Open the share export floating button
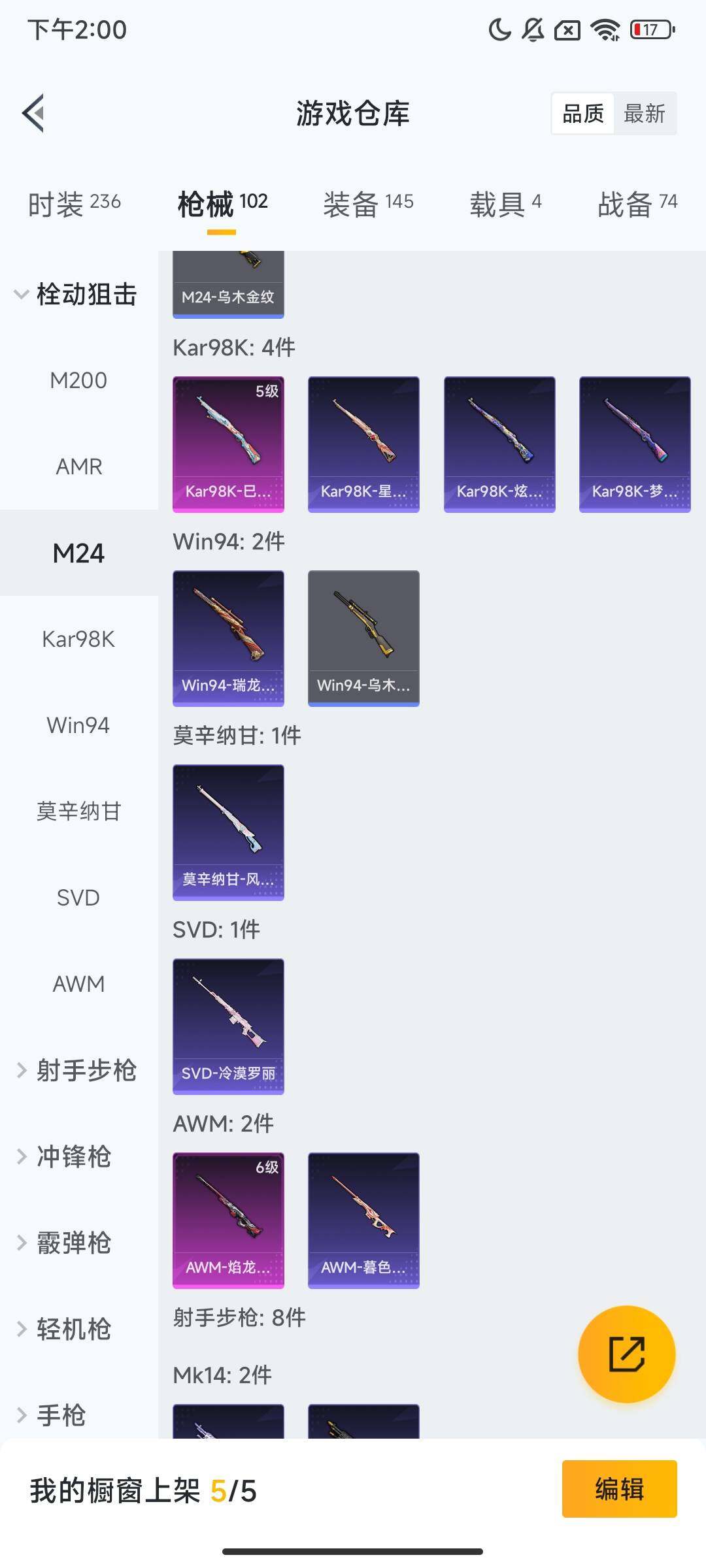Screen dimensions: 706x1568 [626, 1354]
